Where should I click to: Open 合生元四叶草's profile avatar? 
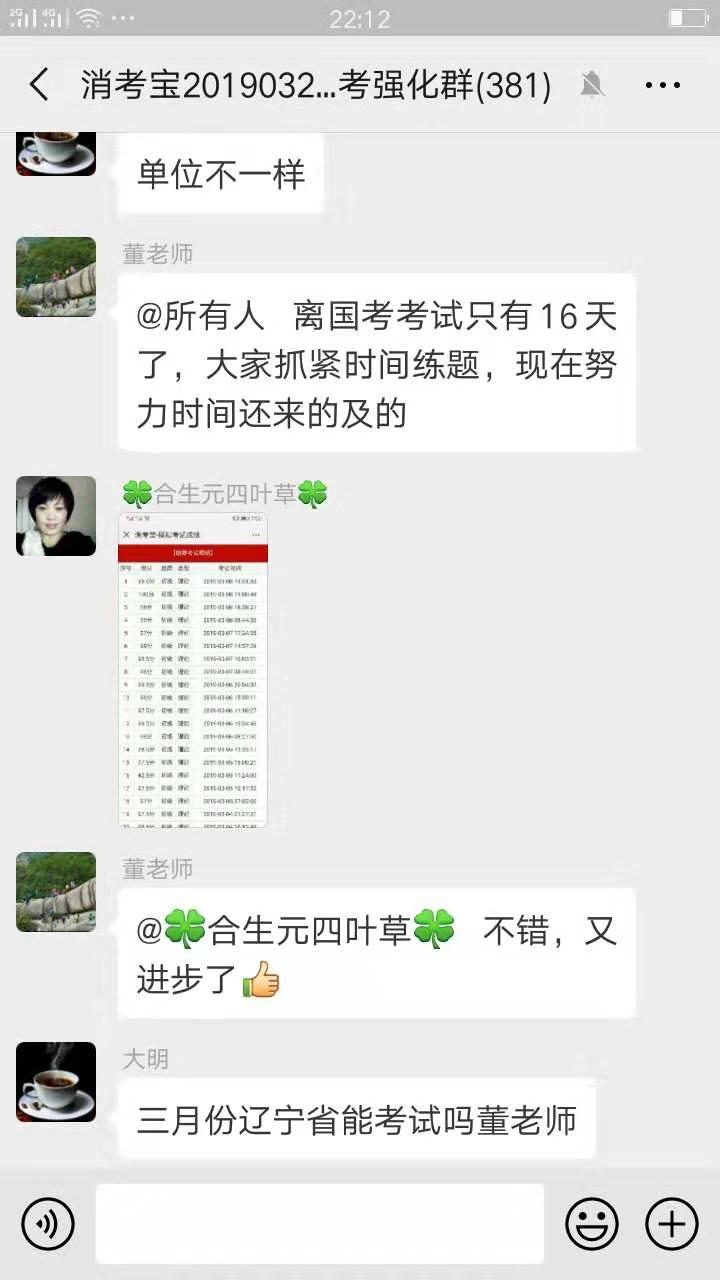pyautogui.click(x=56, y=516)
